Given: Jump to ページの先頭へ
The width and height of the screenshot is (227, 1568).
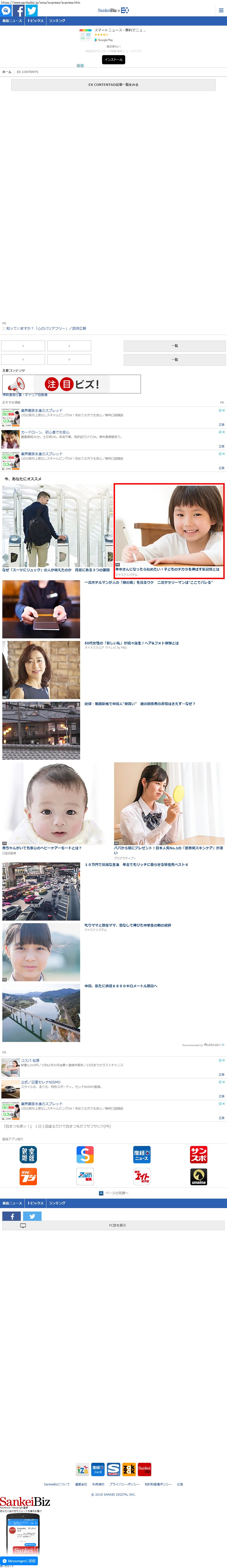Looking at the screenshot, I should click(x=113, y=1193).
